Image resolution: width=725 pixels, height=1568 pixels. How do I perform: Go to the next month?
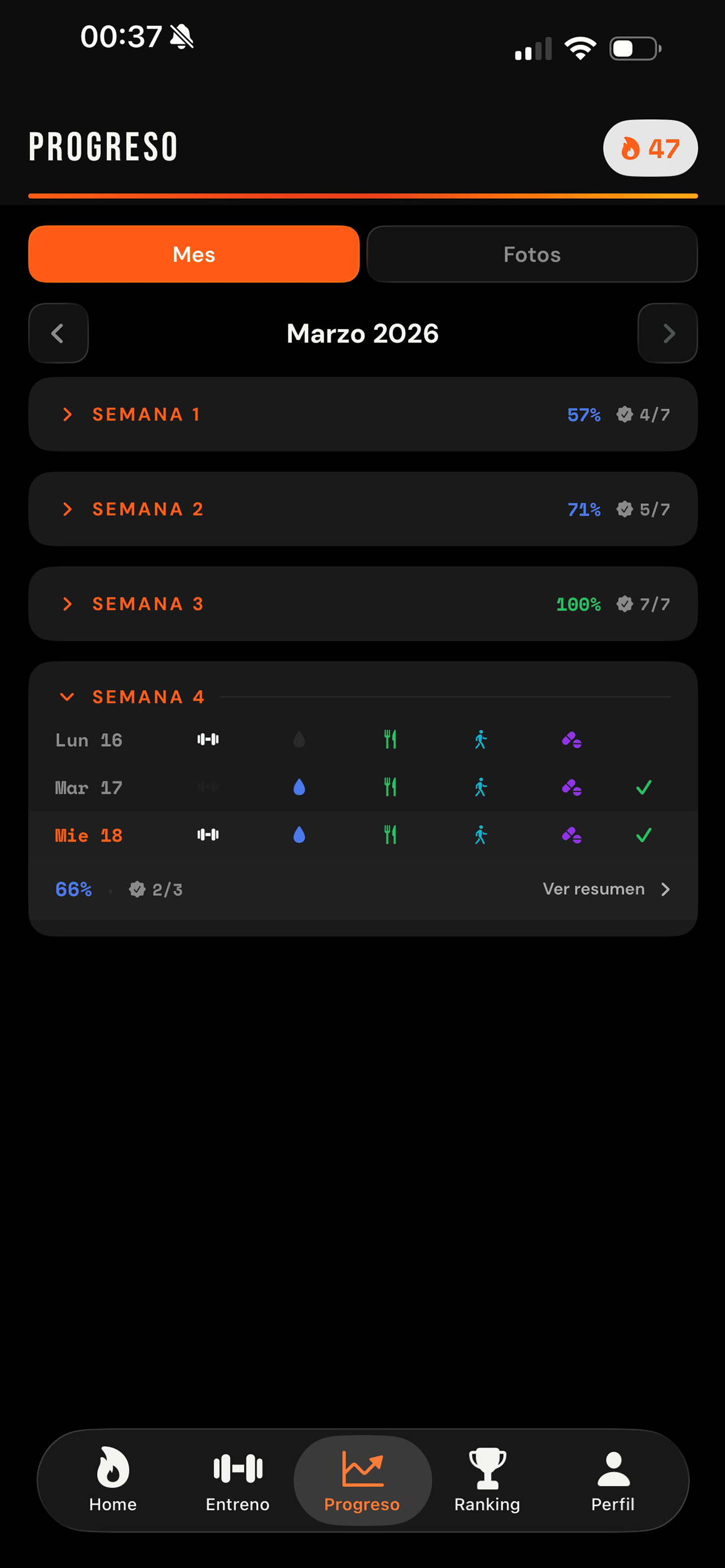click(667, 333)
